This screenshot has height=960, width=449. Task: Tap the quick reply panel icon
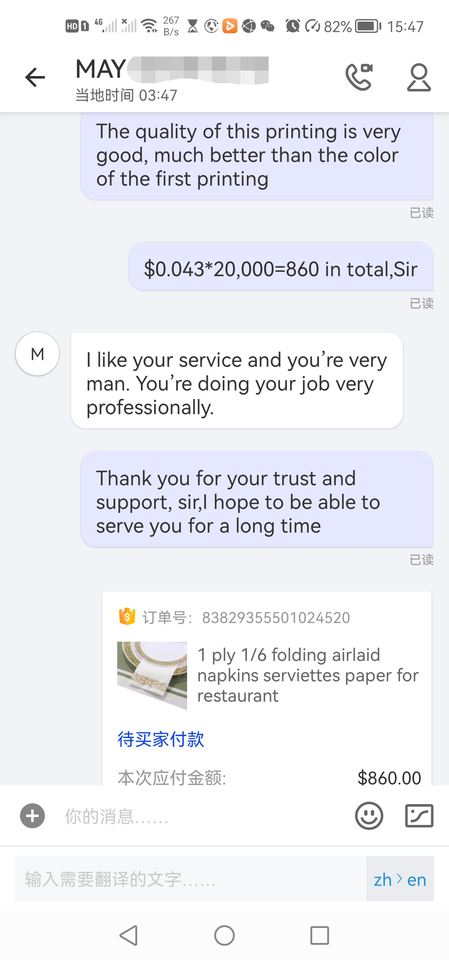click(x=420, y=816)
